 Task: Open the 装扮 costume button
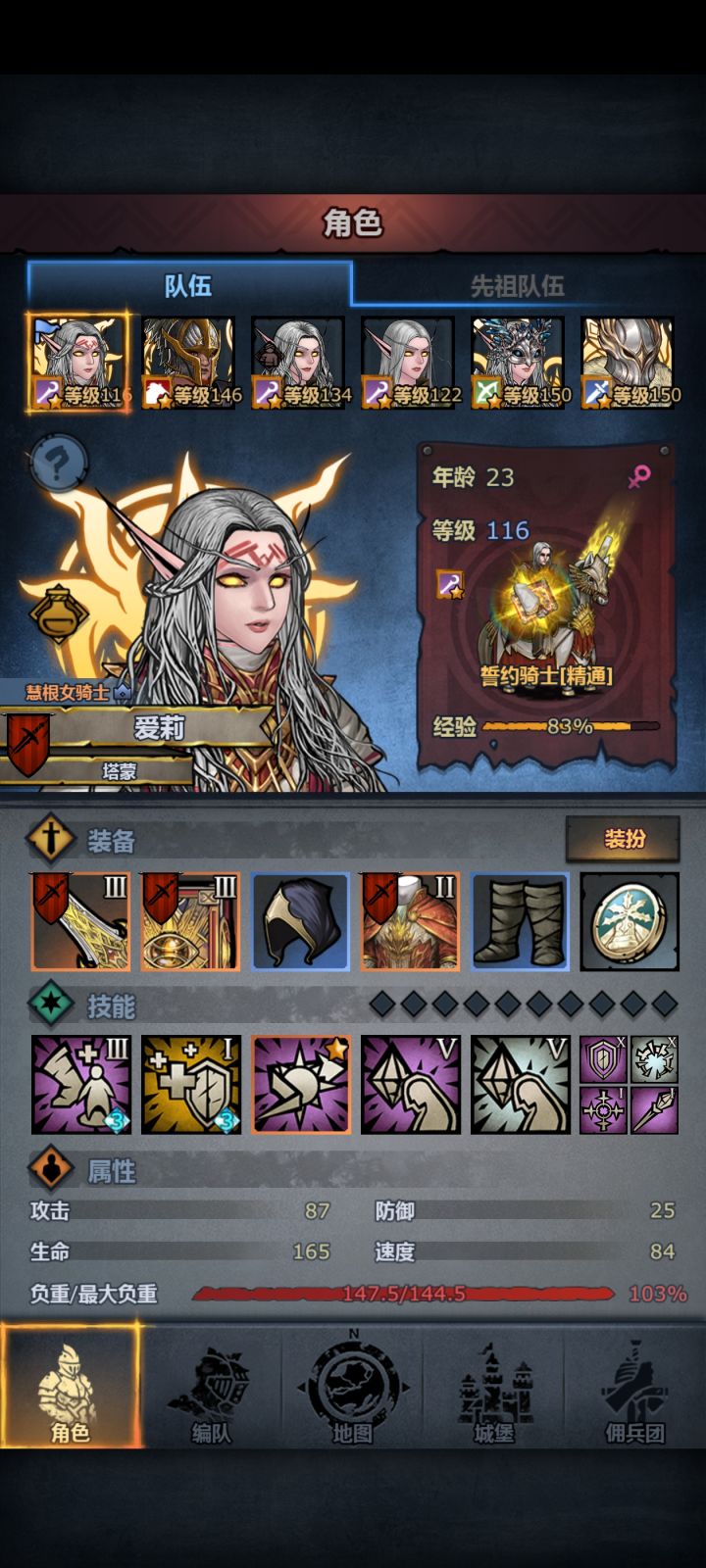[624, 840]
